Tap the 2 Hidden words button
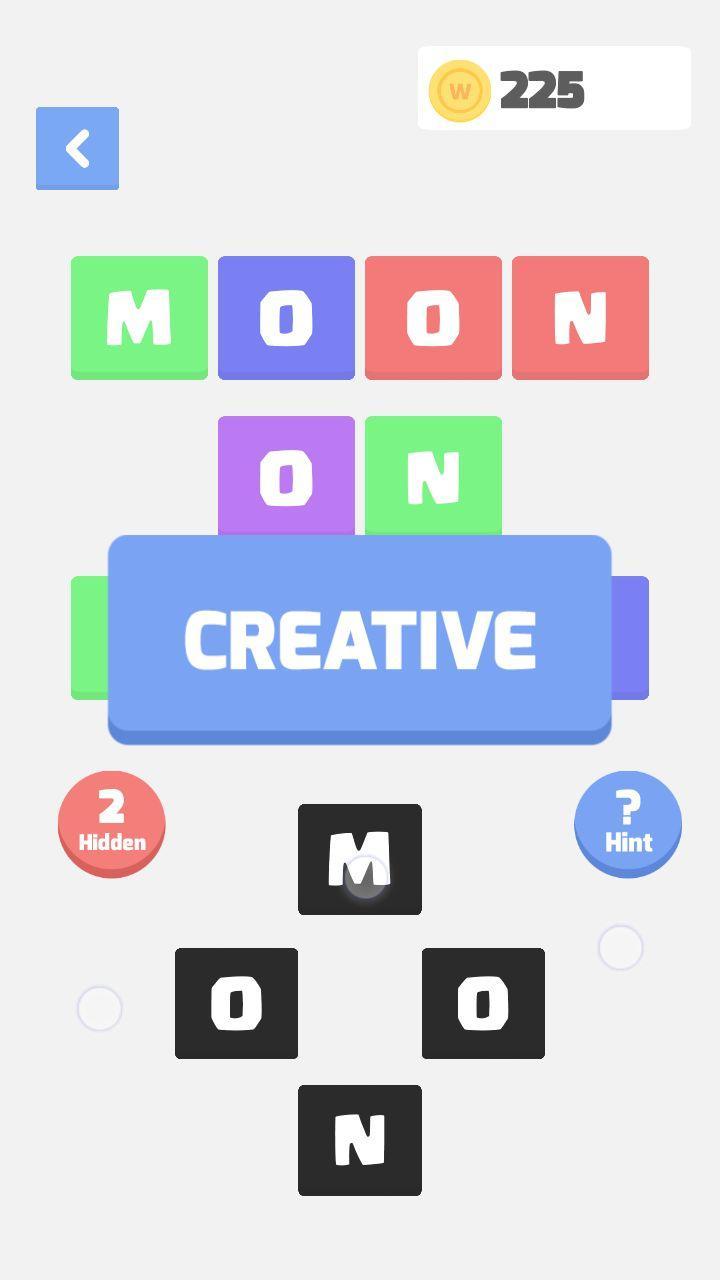720x1280 pixels. [112, 823]
